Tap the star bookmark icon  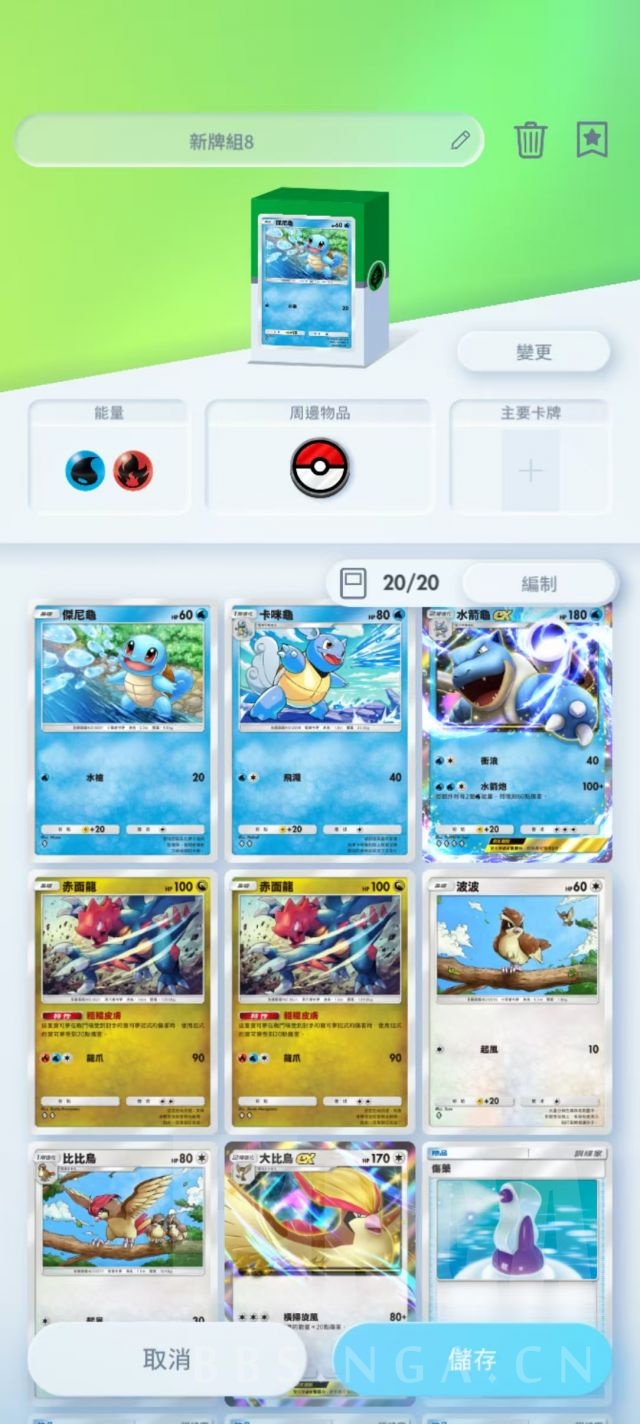click(592, 141)
